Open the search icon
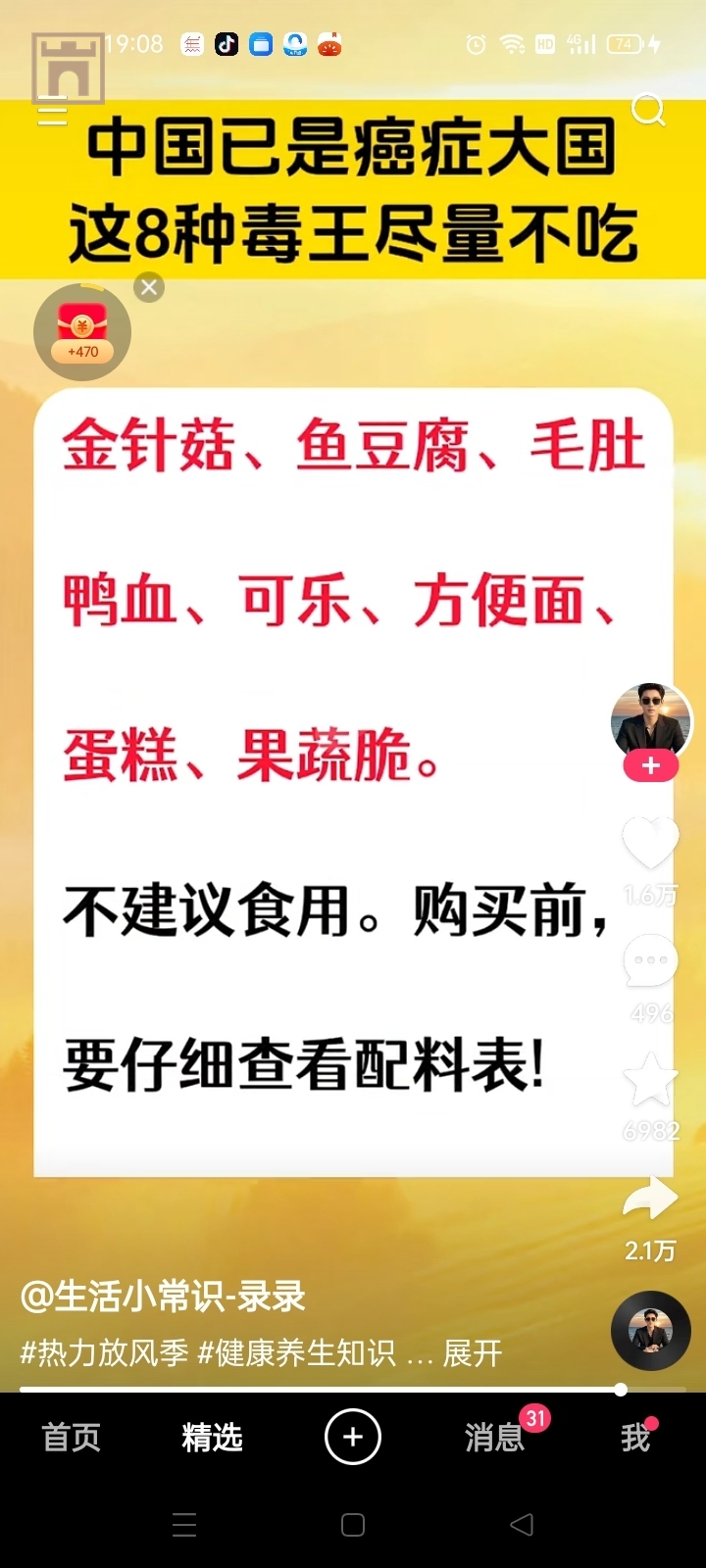This screenshot has width=706, height=1568. tap(647, 109)
